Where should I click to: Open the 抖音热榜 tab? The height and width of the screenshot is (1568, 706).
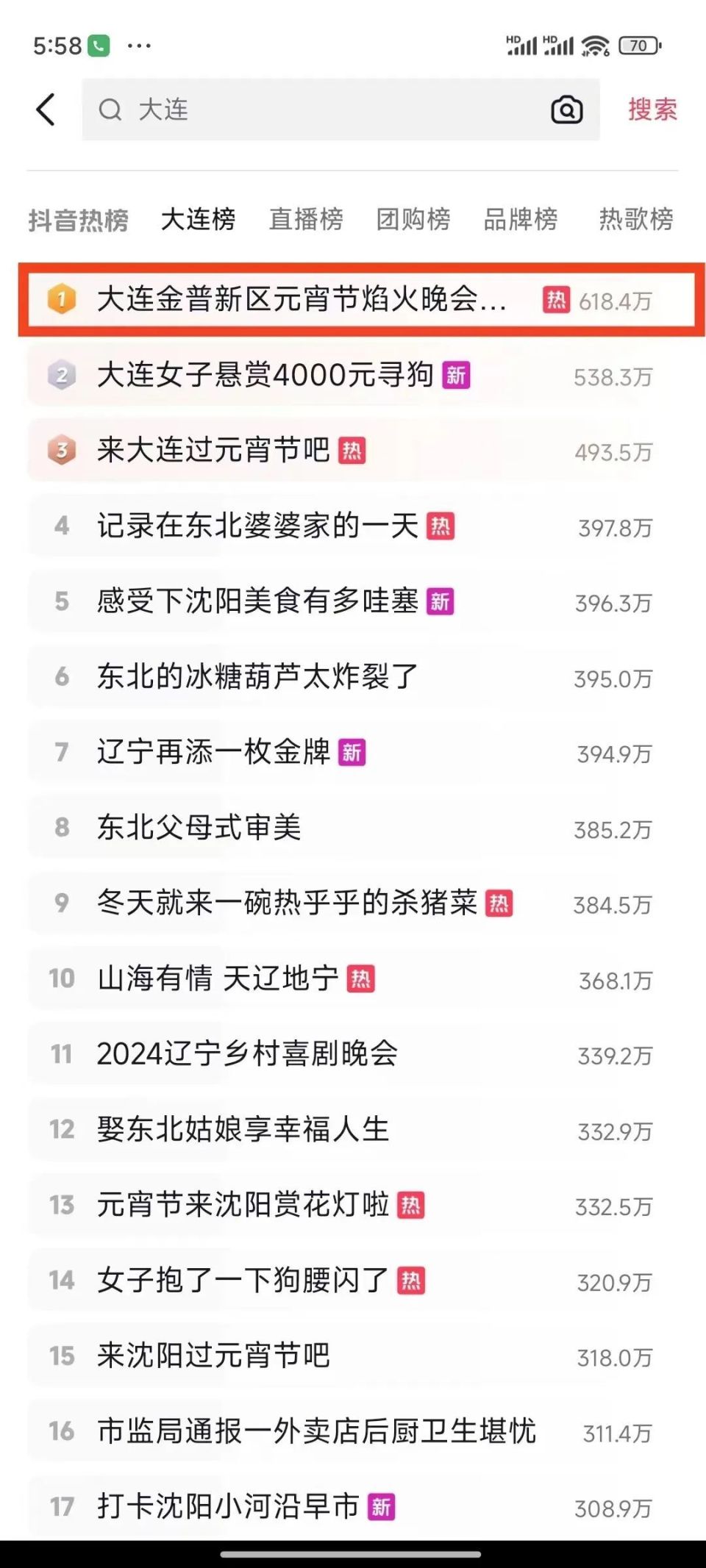[x=79, y=220]
